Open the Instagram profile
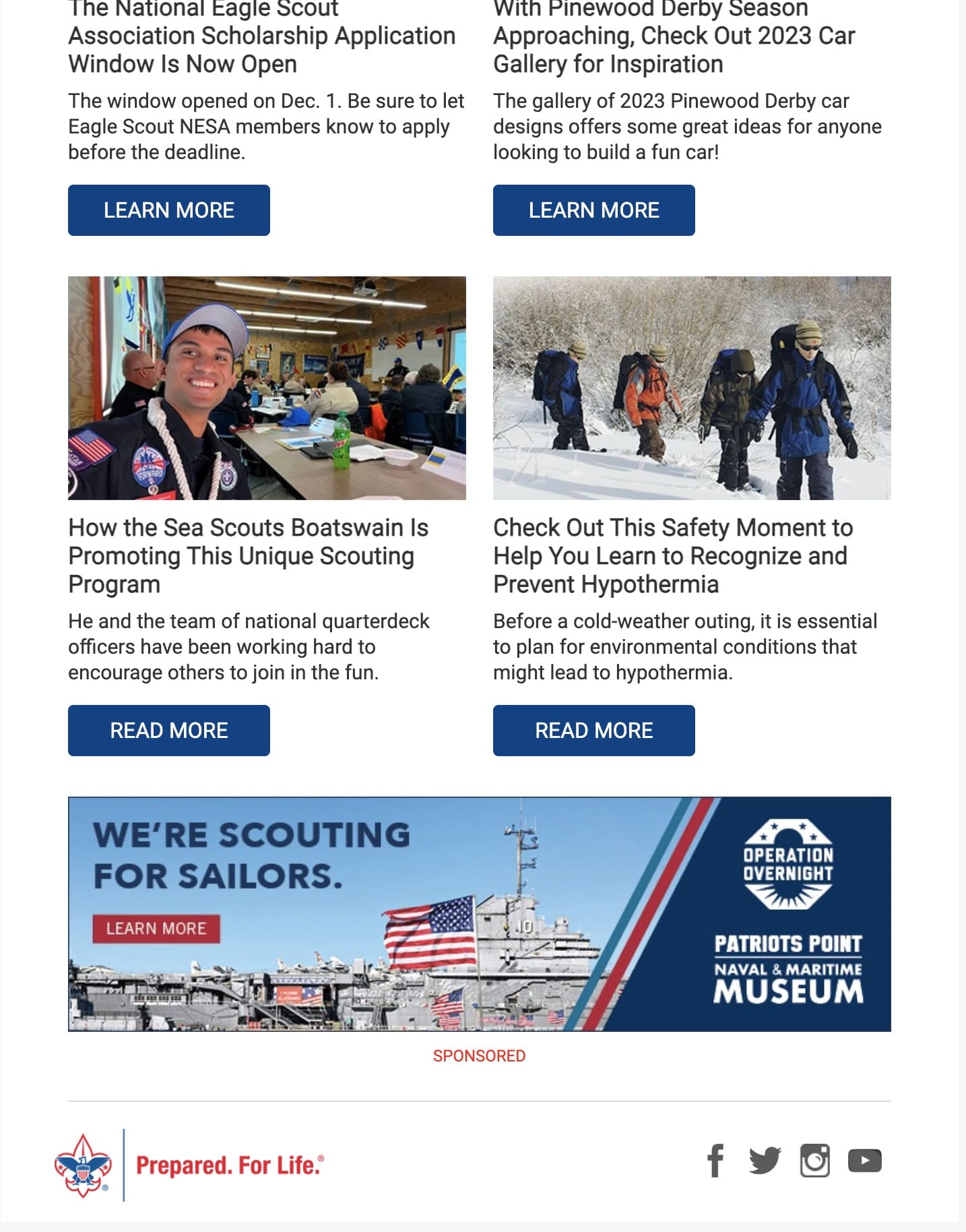This screenshot has width=966, height=1232. click(x=814, y=1161)
